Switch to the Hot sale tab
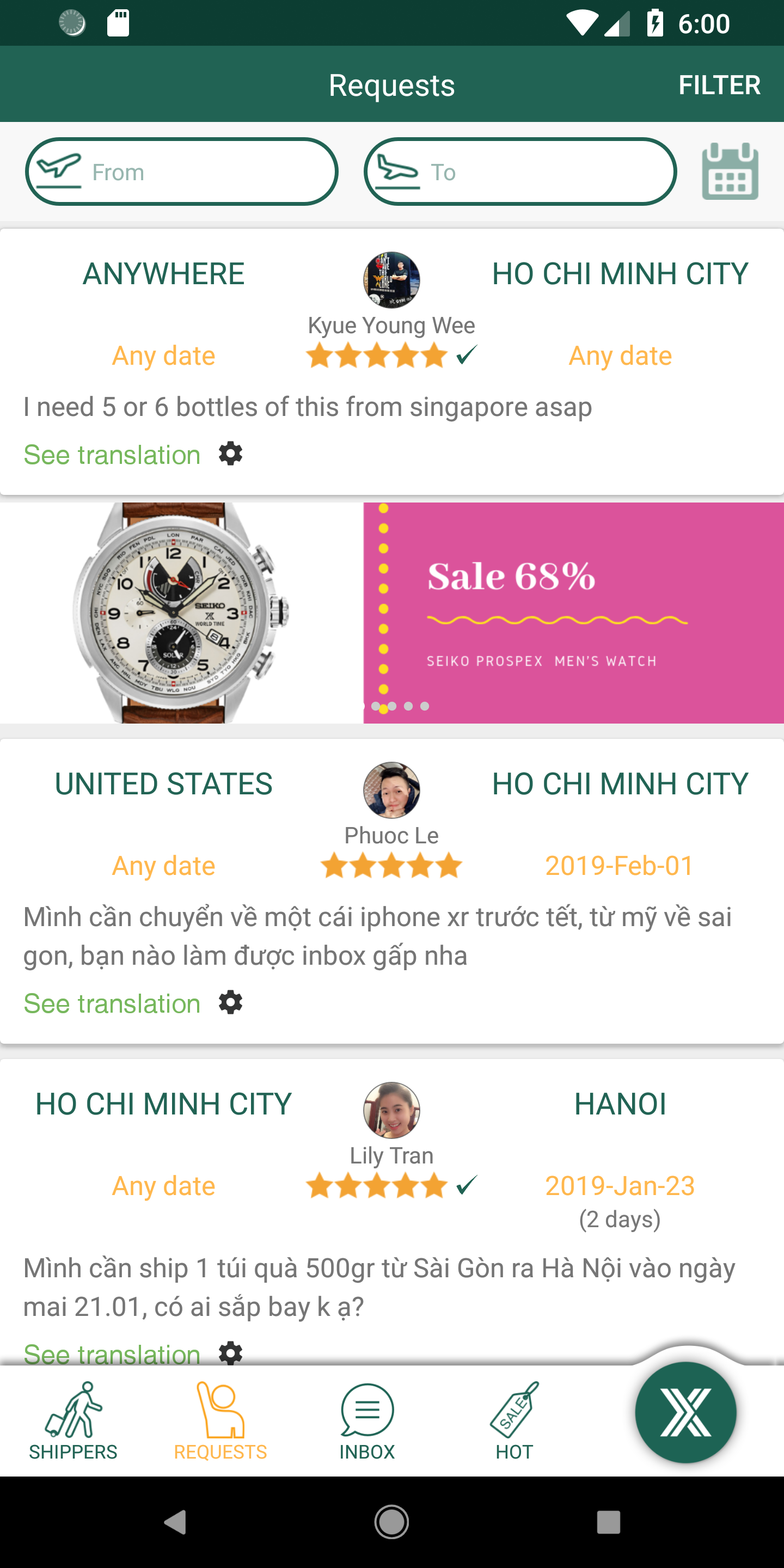Image resolution: width=784 pixels, height=1568 pixels. point(514,1420)
